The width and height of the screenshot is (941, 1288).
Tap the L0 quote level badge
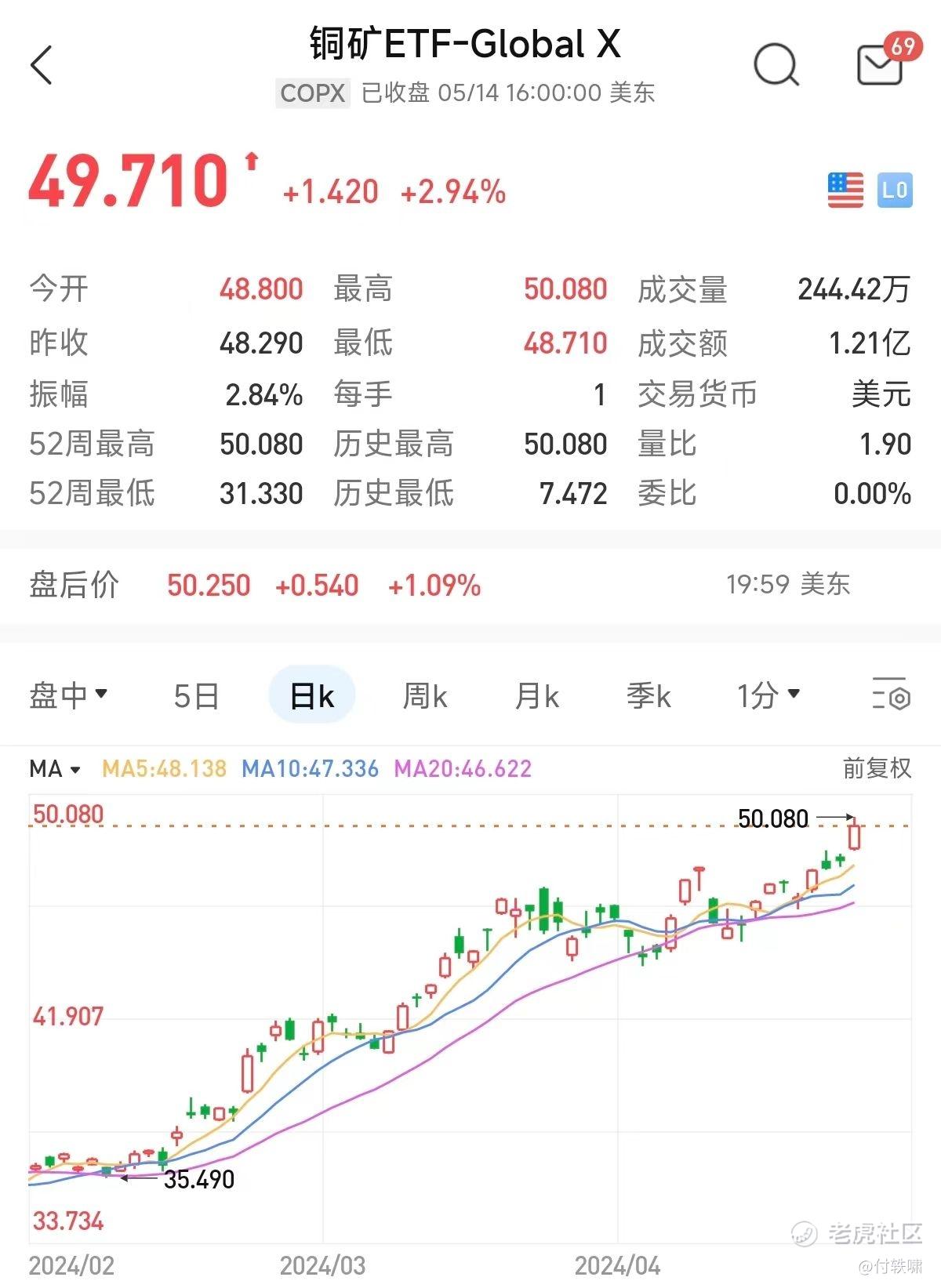895,190
